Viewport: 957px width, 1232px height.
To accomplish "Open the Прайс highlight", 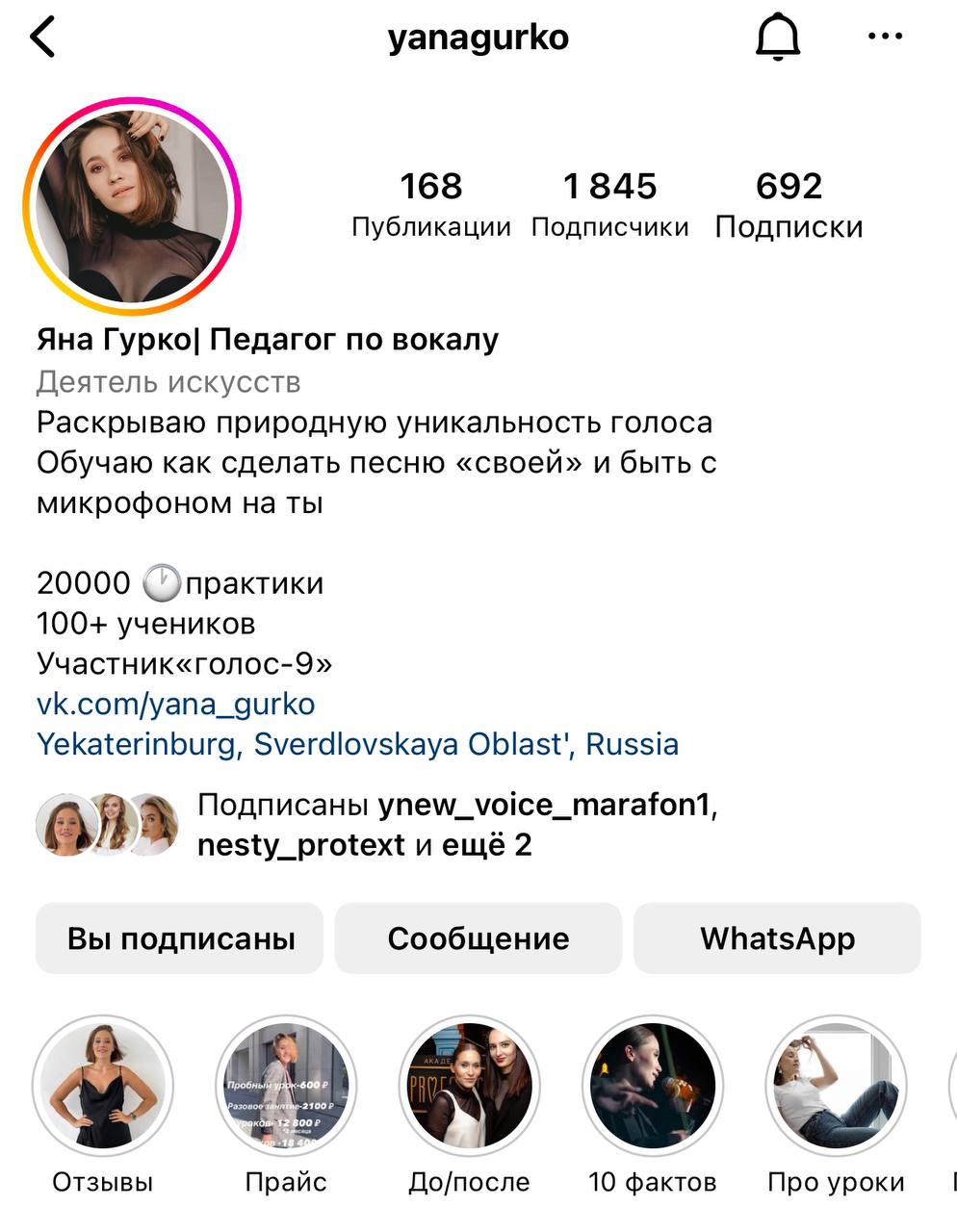I will click(286, 1086).
